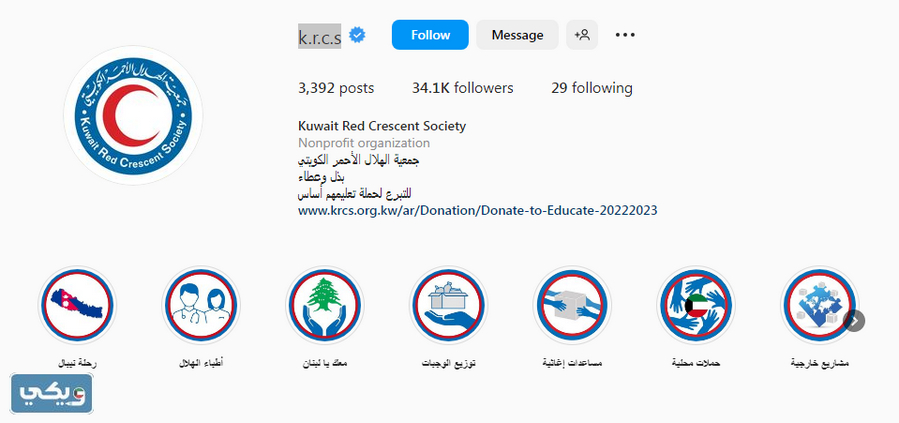Open the www.krcs.org.kw donation link
This screenshot has height=423, width=899.
tap(477, 211)
